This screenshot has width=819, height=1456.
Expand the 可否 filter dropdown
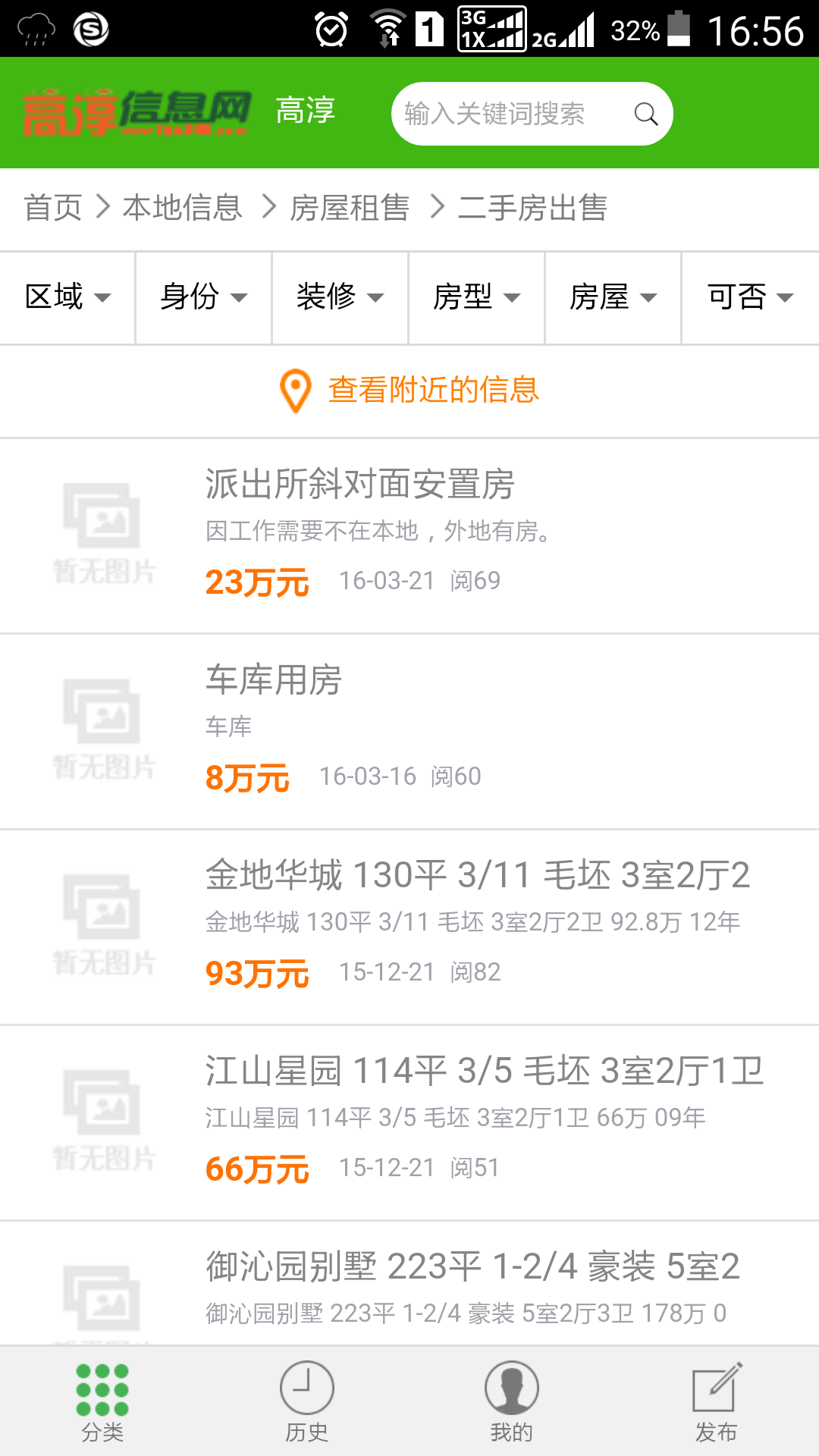(750, 297)
